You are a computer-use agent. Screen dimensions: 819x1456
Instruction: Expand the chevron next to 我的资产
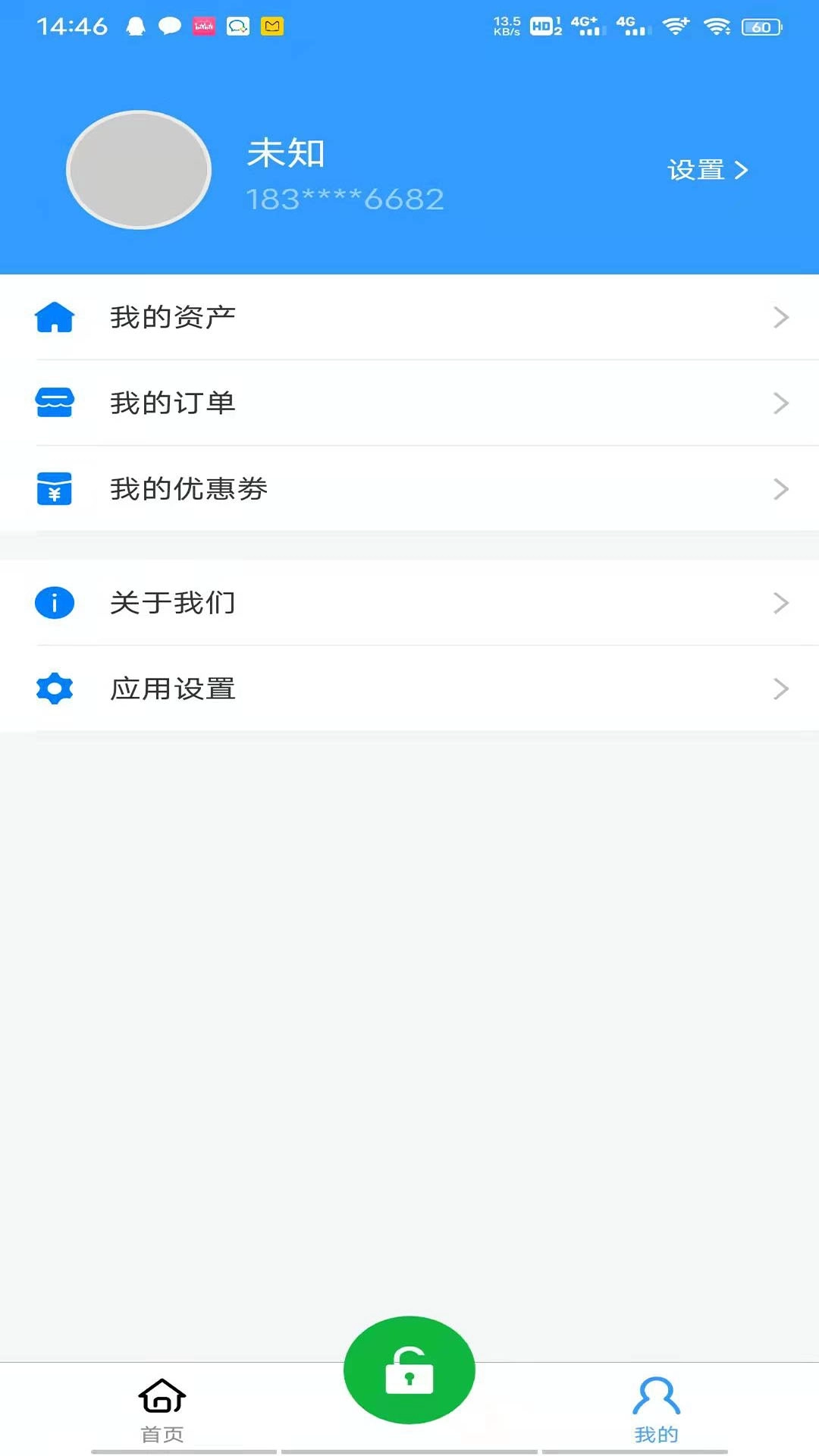tap(781, 317)
